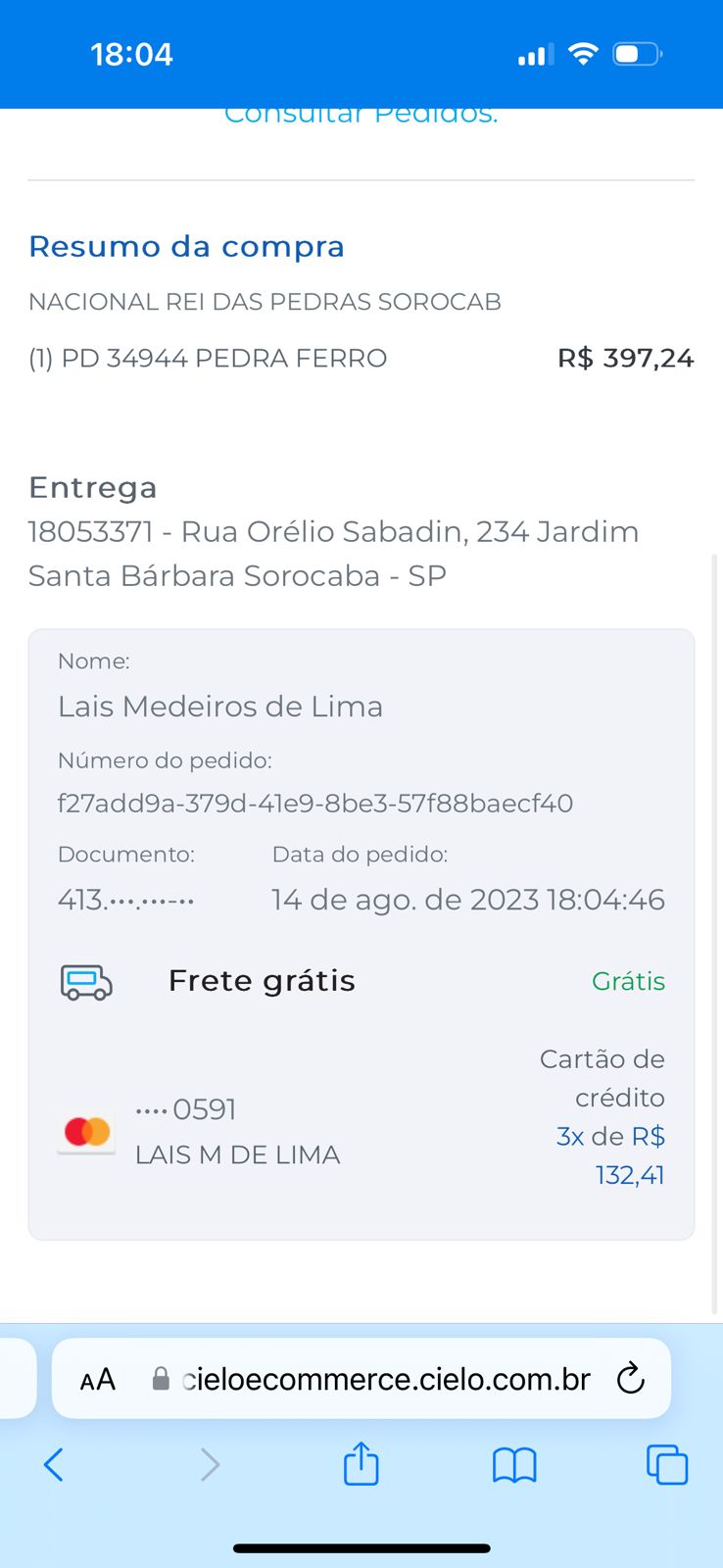The height and width of the screenshot is (1568, 723).
Task: Go back to the previous page
Action: click(x=54, y=1465)
